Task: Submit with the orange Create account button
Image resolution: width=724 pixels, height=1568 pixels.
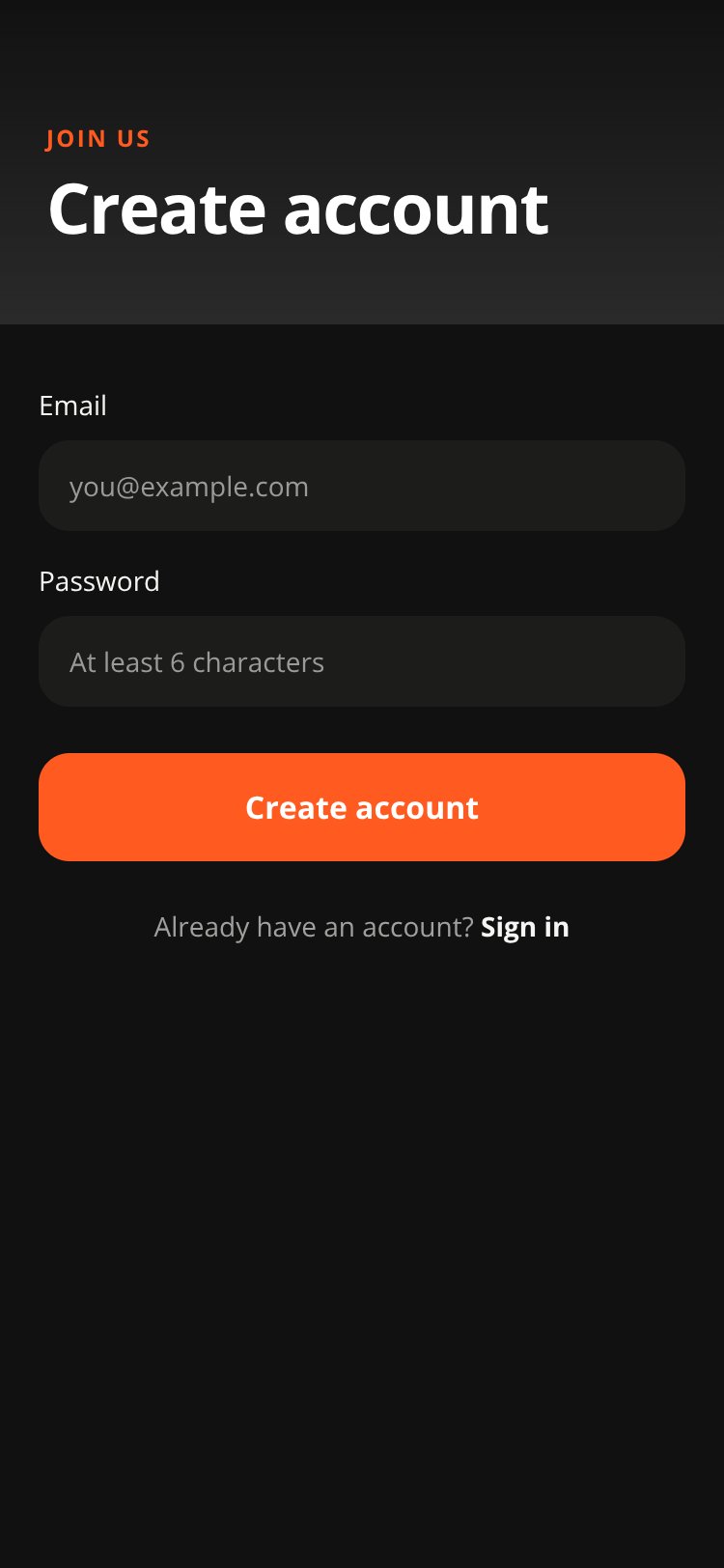Action: pos(362,807)
